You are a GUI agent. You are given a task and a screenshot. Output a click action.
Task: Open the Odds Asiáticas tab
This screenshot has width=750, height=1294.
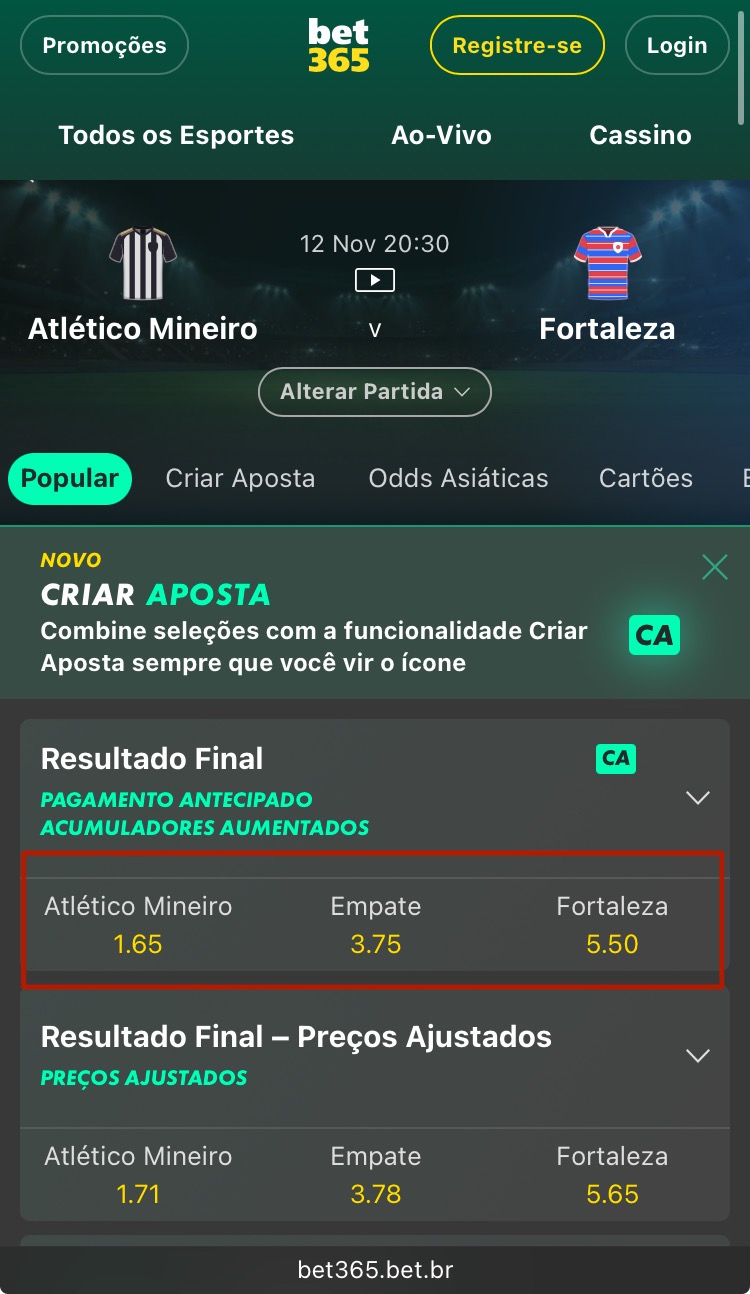(458, 479)
